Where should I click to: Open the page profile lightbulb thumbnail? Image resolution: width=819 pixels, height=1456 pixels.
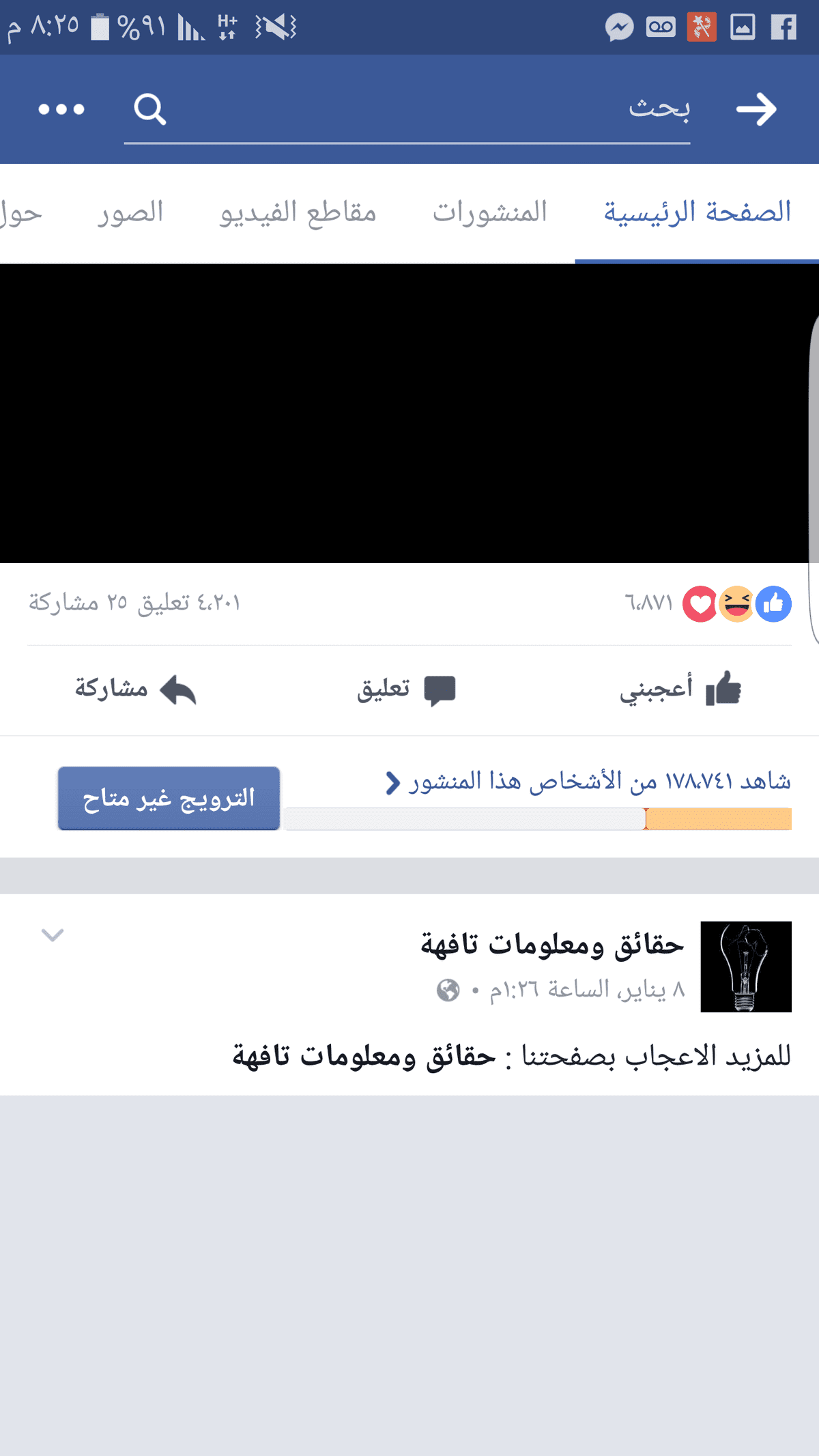click(746, 965)
